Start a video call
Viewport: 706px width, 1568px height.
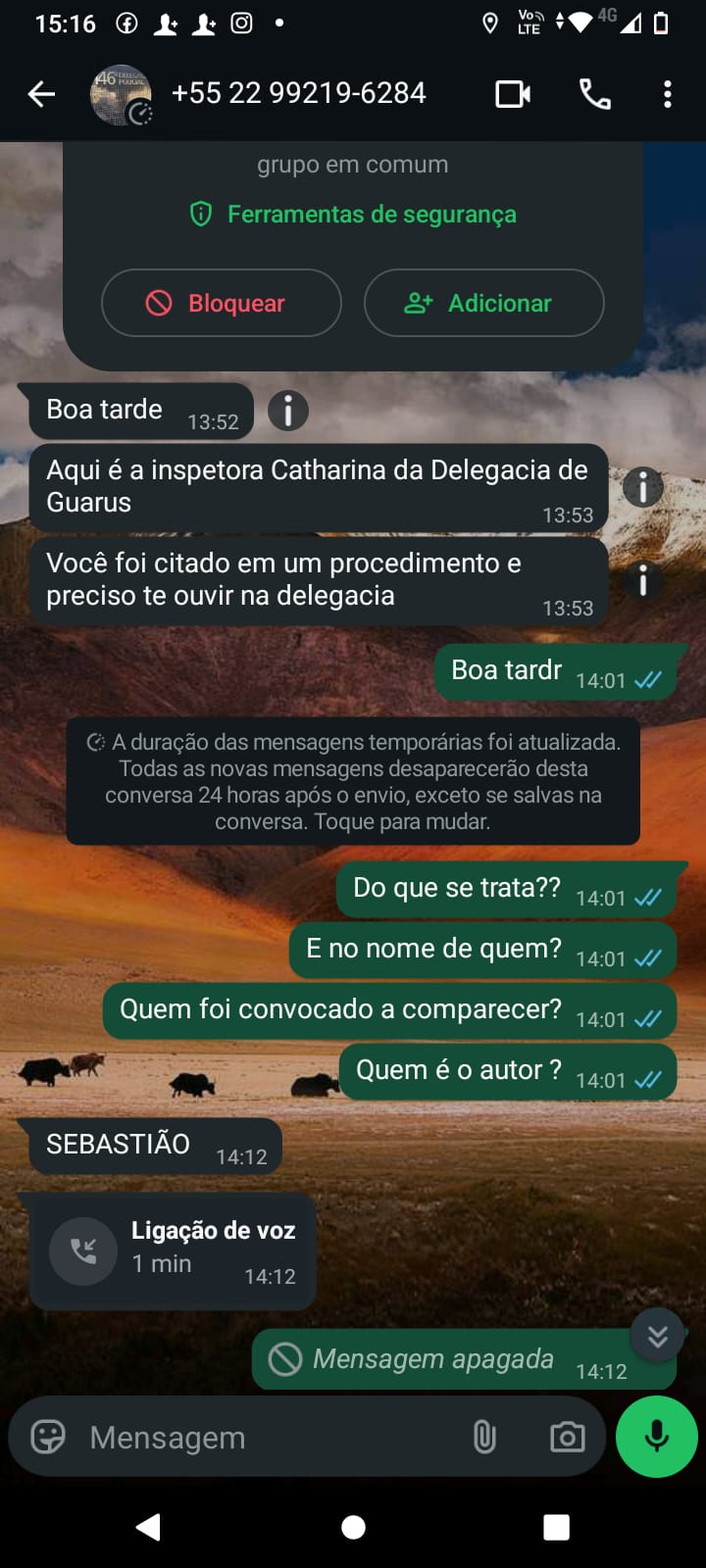(x=512, y=94)
